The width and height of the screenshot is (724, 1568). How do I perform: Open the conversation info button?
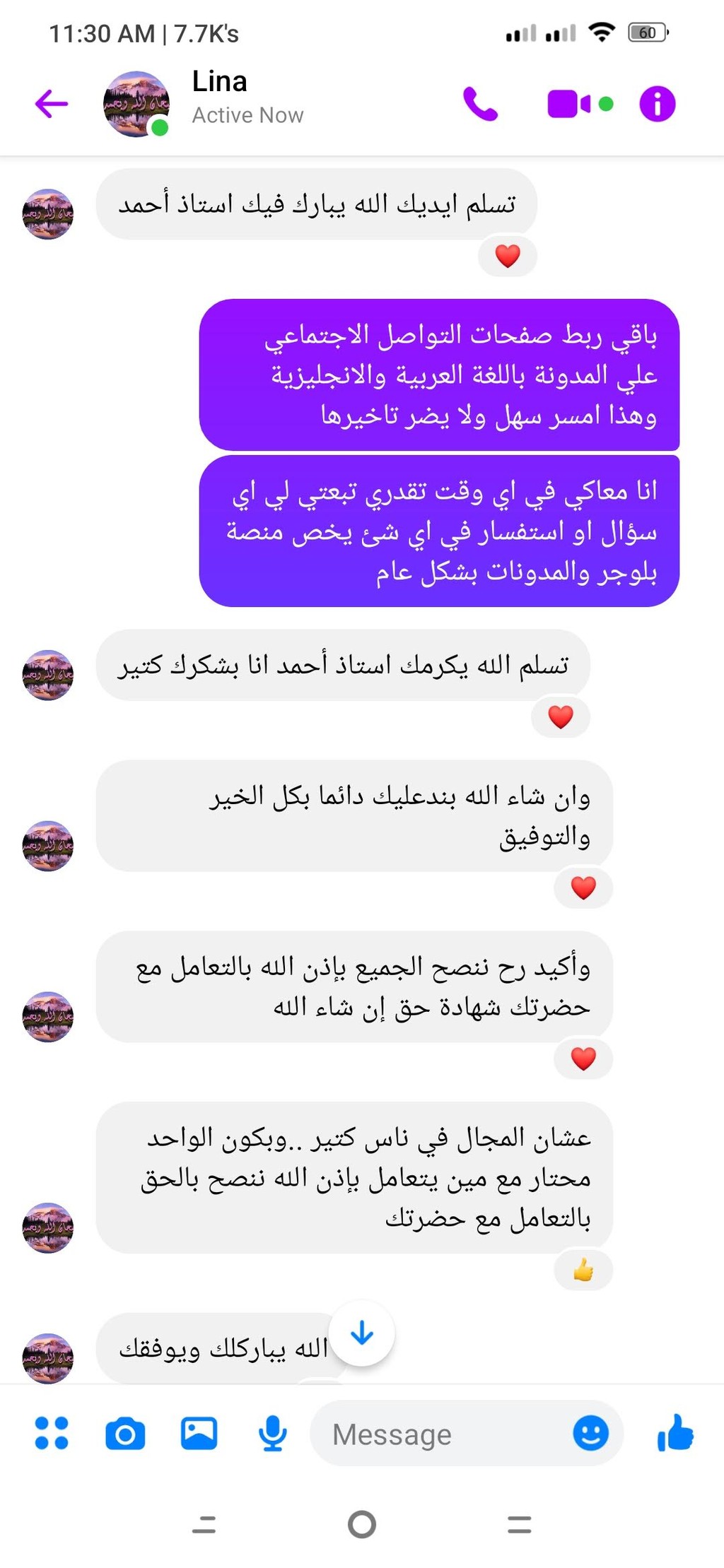(x=658, y=104)
